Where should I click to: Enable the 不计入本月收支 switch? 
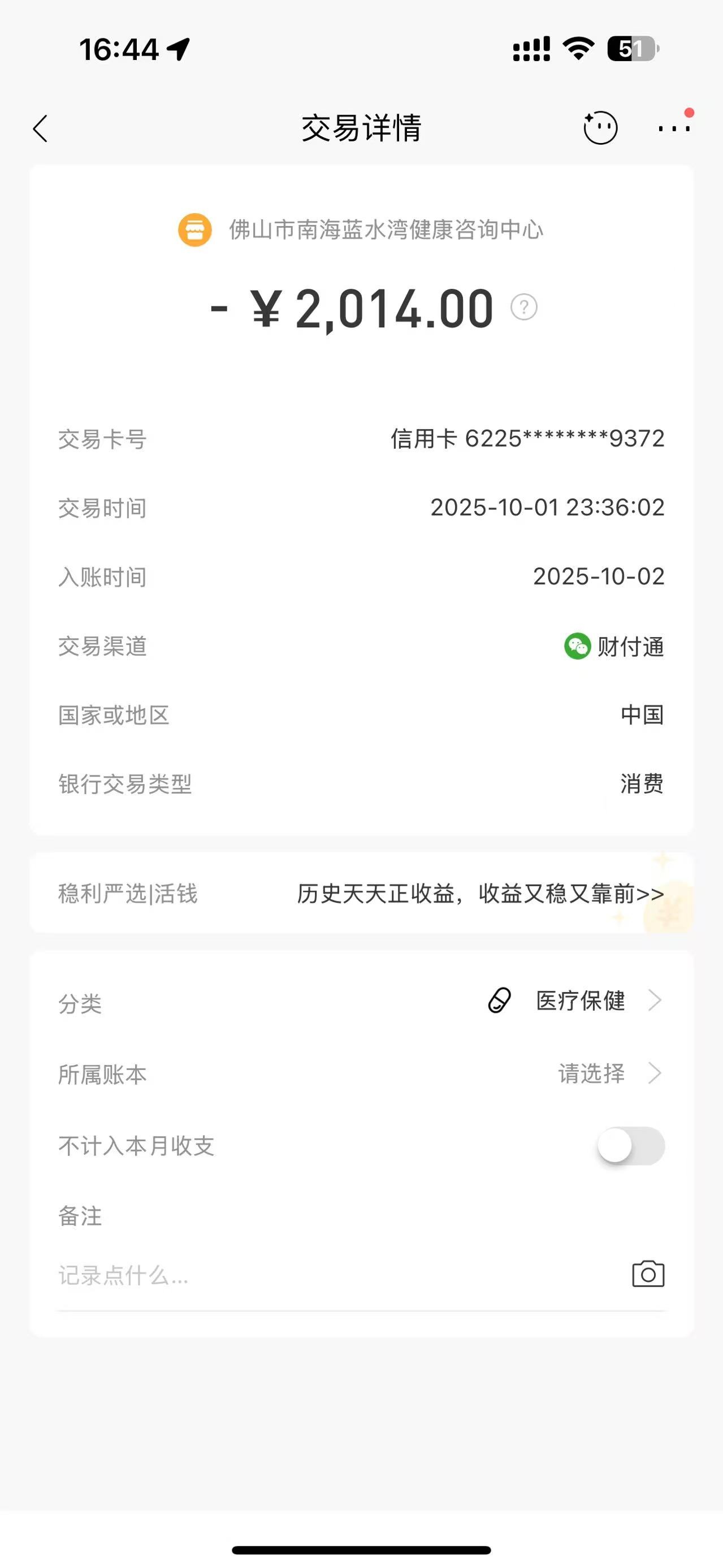630,1146
